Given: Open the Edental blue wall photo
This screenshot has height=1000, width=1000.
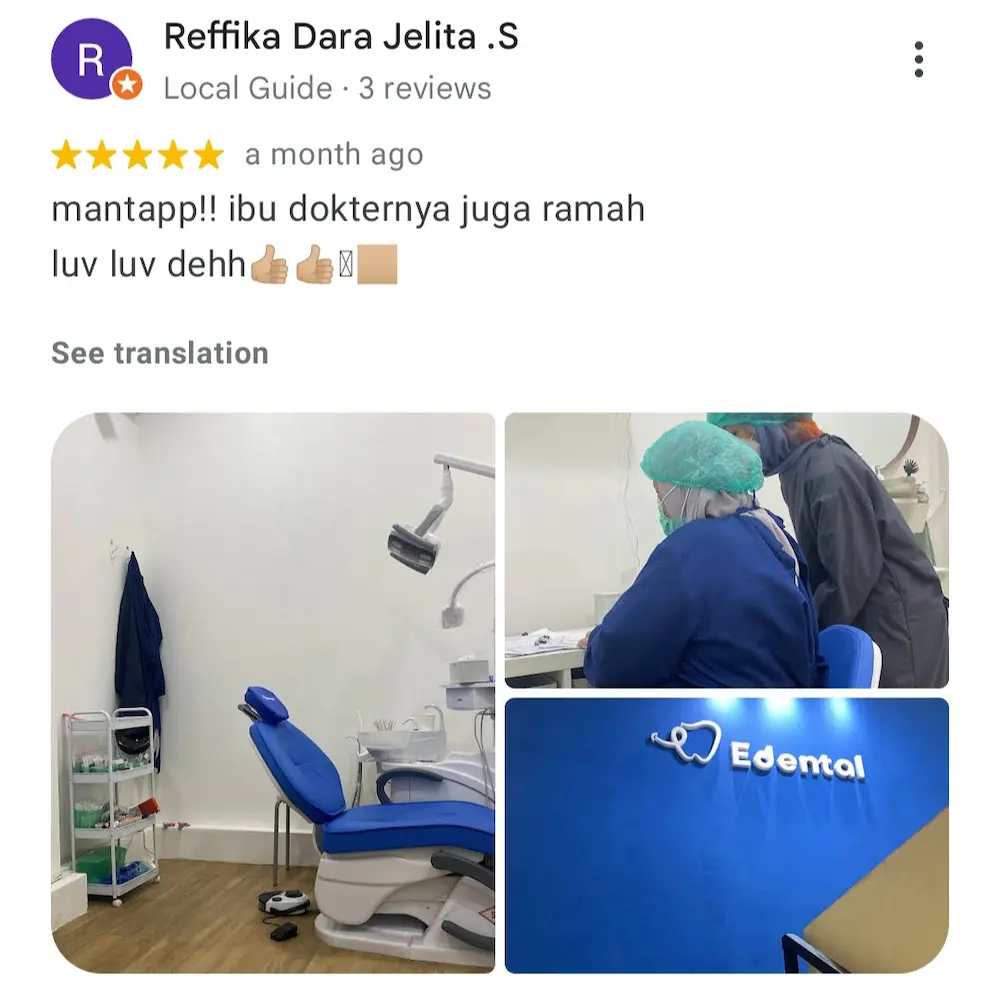Looking at the screenshot, I should point(726,835).
